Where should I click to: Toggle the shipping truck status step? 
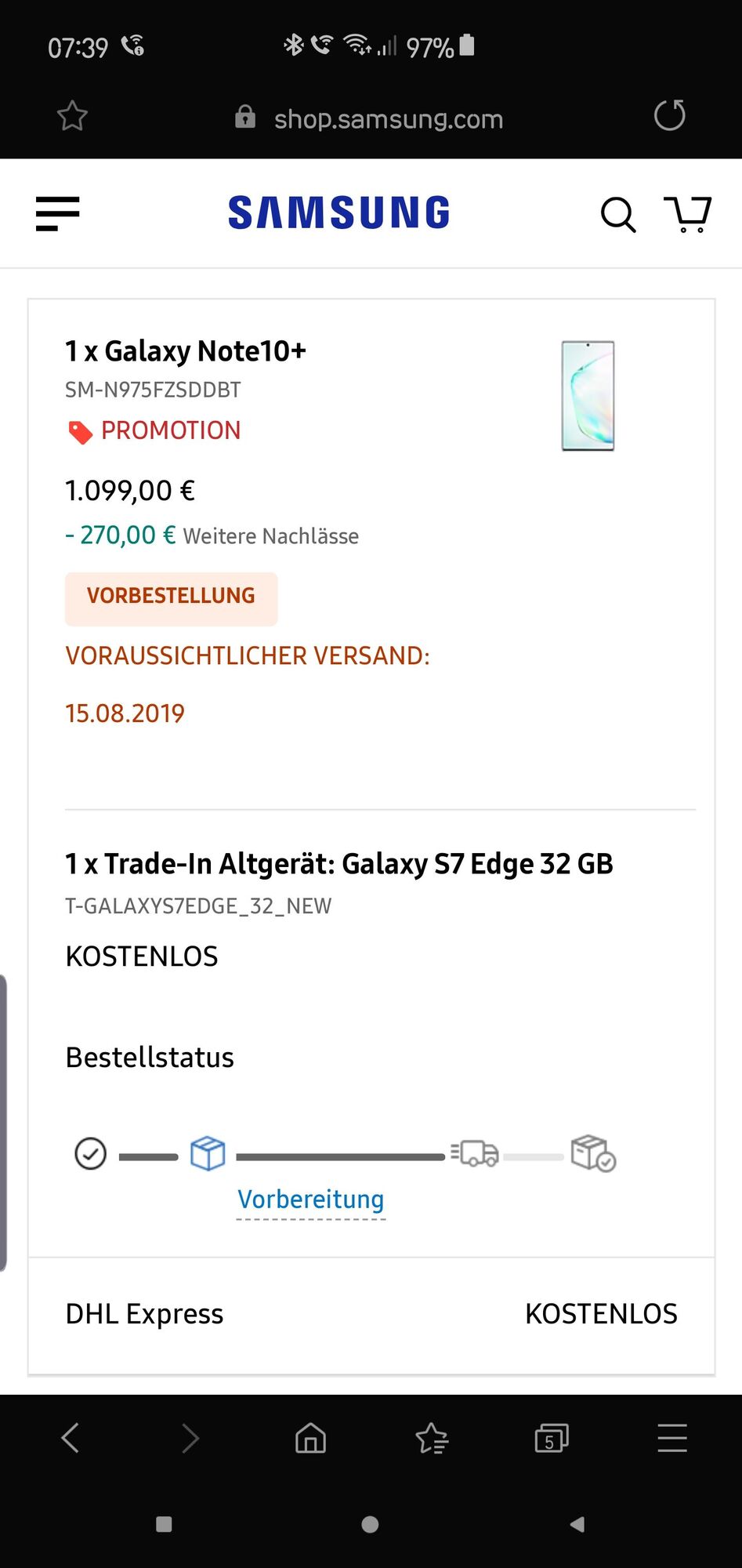click(476, 1153)
